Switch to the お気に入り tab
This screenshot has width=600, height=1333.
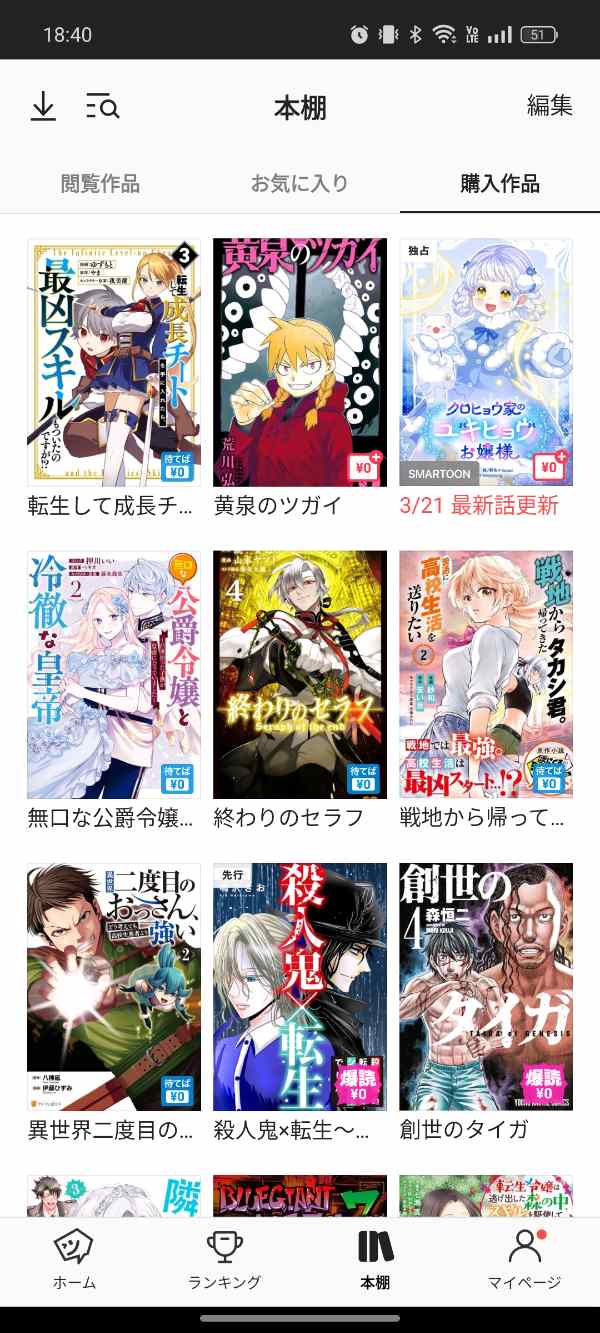pyautogui.click(x=299, y=184)
